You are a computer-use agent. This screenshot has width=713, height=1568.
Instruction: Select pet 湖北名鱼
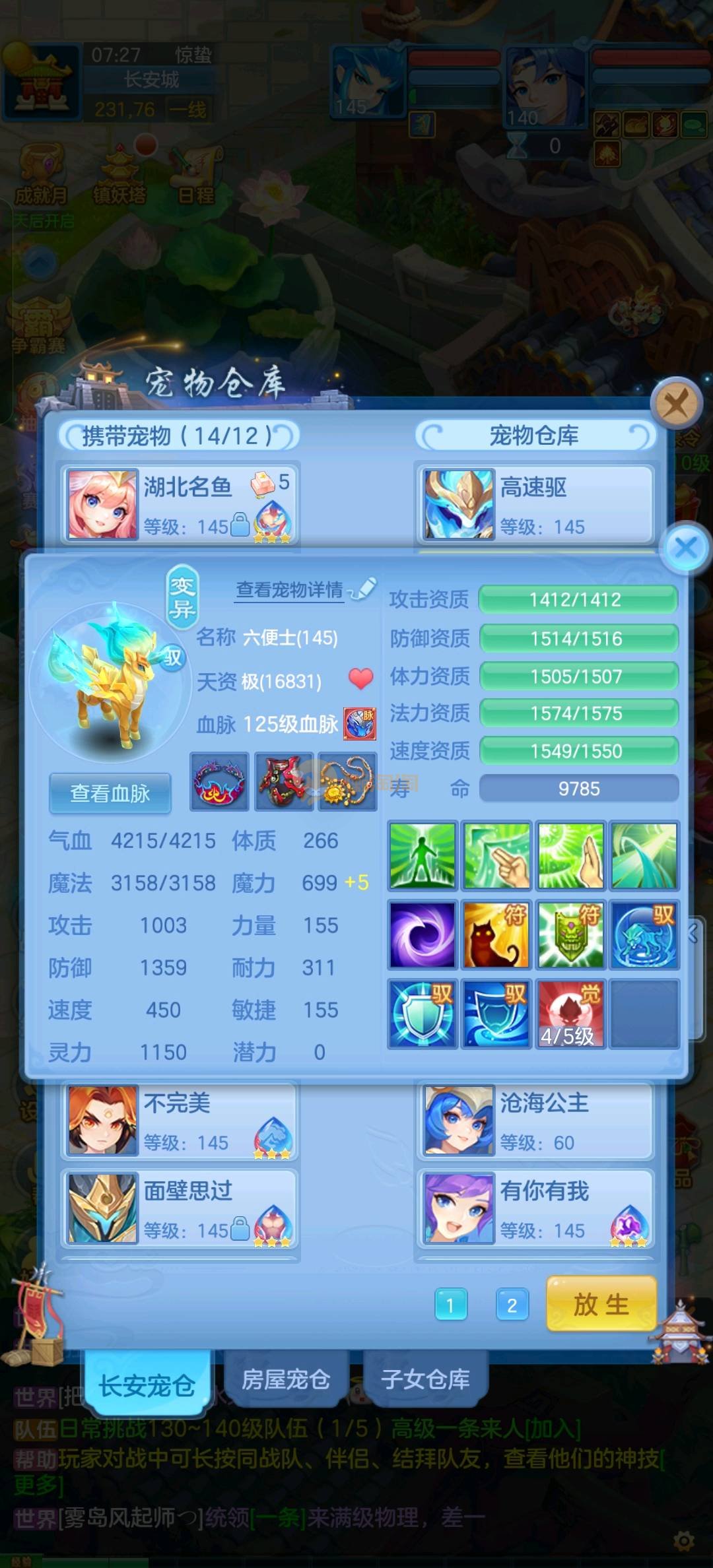180,504
